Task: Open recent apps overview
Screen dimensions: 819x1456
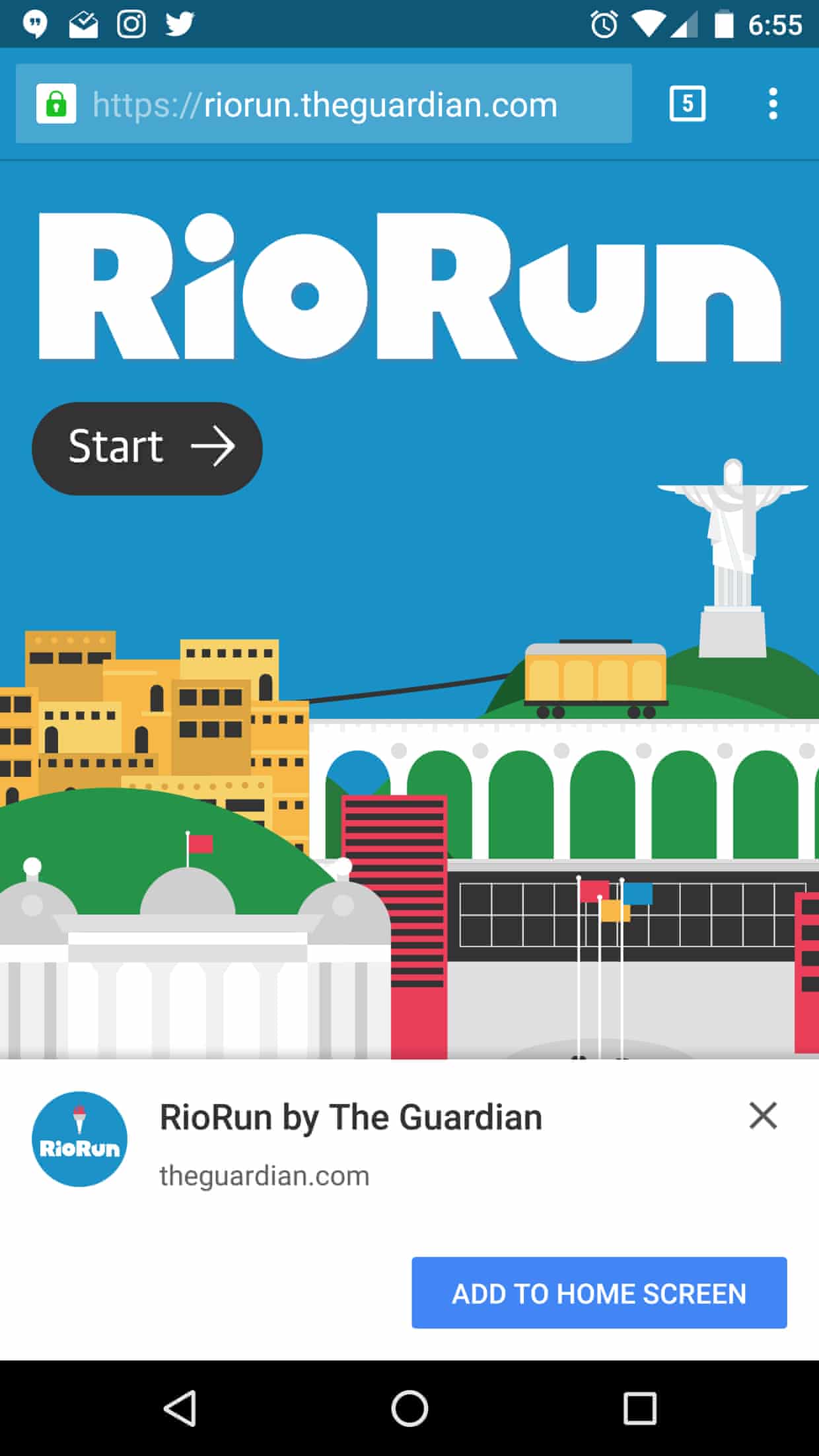Action: 639,1408
